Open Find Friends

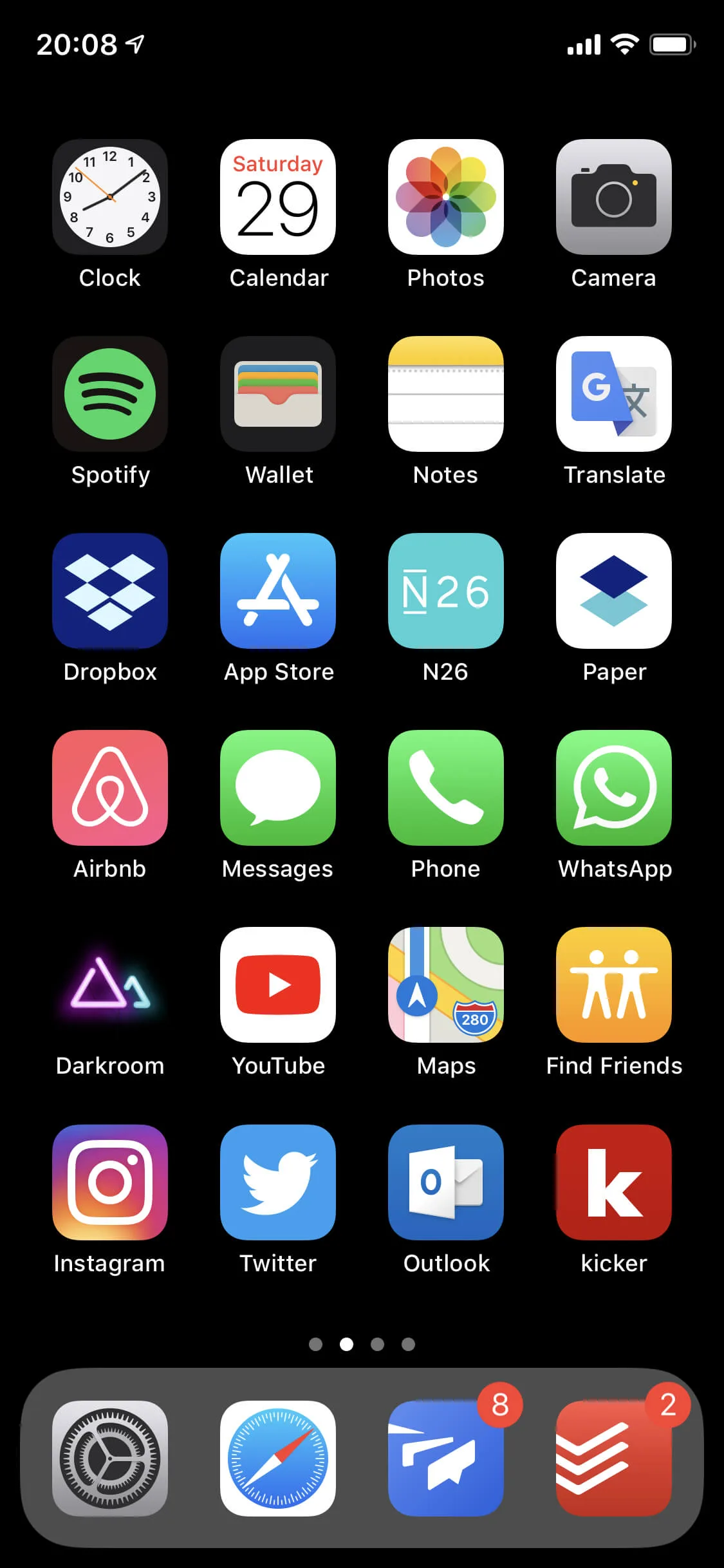click(614, 985)
